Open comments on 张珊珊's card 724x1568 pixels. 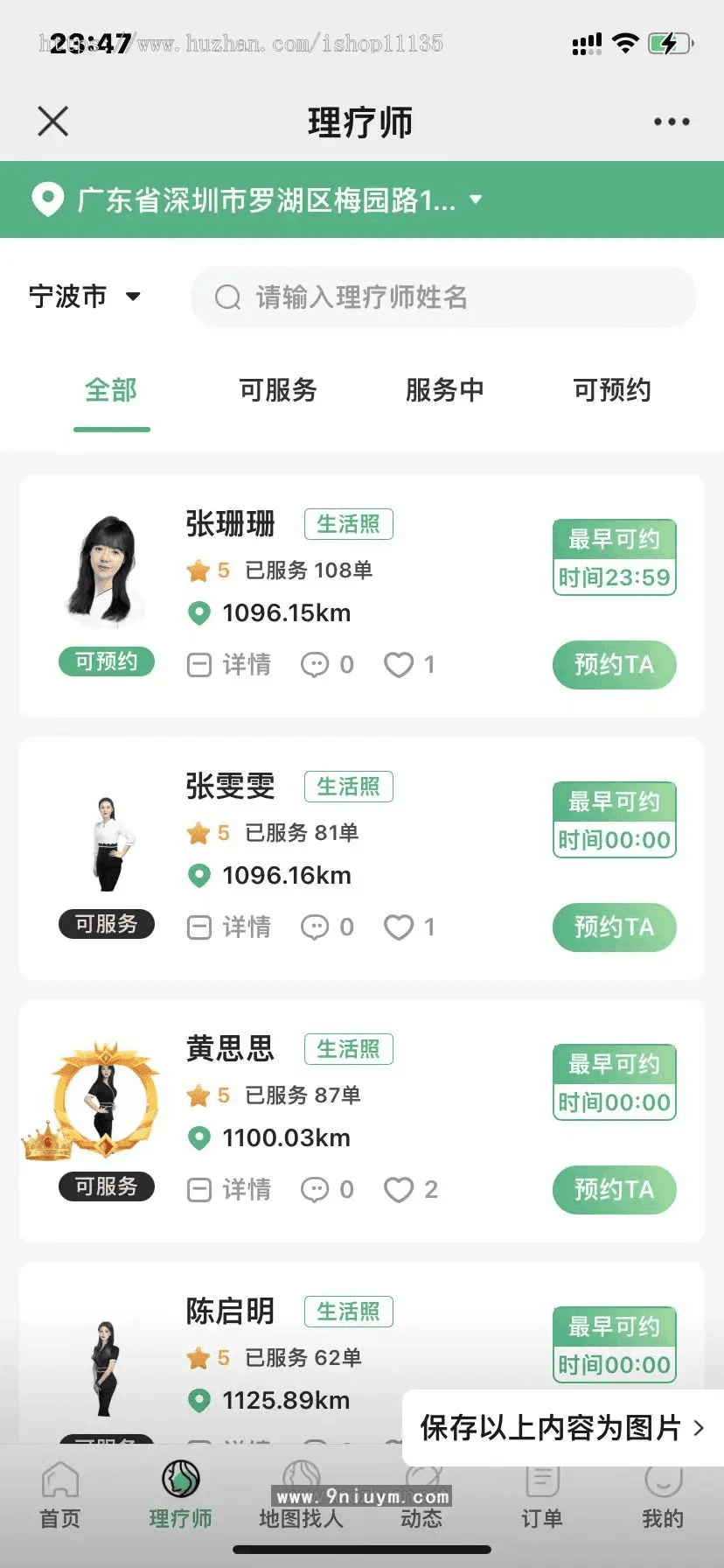pos(327,665)
